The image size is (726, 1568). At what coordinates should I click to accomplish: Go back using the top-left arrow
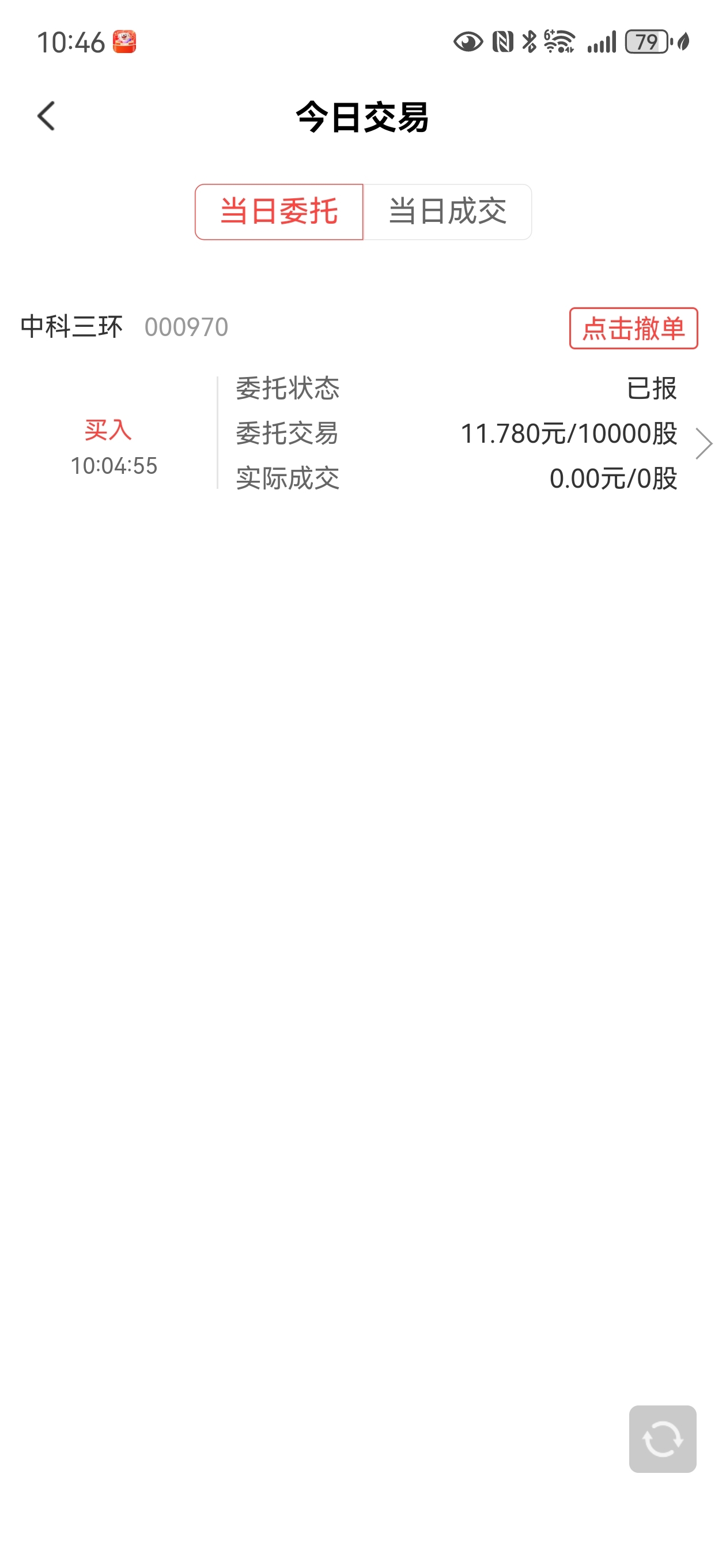[46, 116]
